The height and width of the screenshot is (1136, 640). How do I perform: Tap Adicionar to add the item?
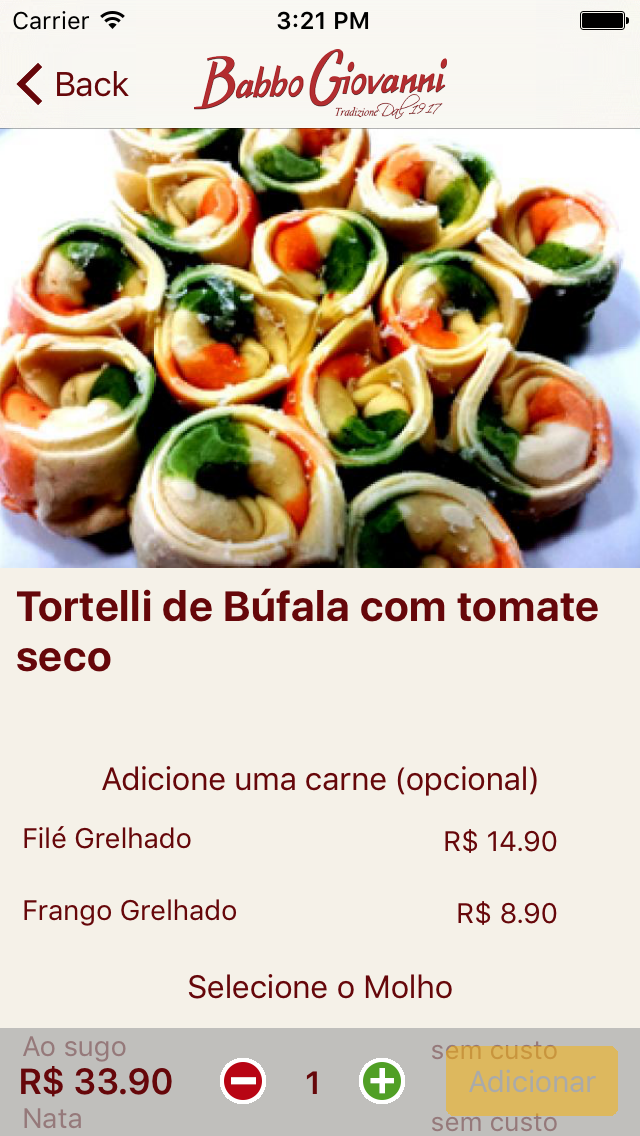point(532,1081)
